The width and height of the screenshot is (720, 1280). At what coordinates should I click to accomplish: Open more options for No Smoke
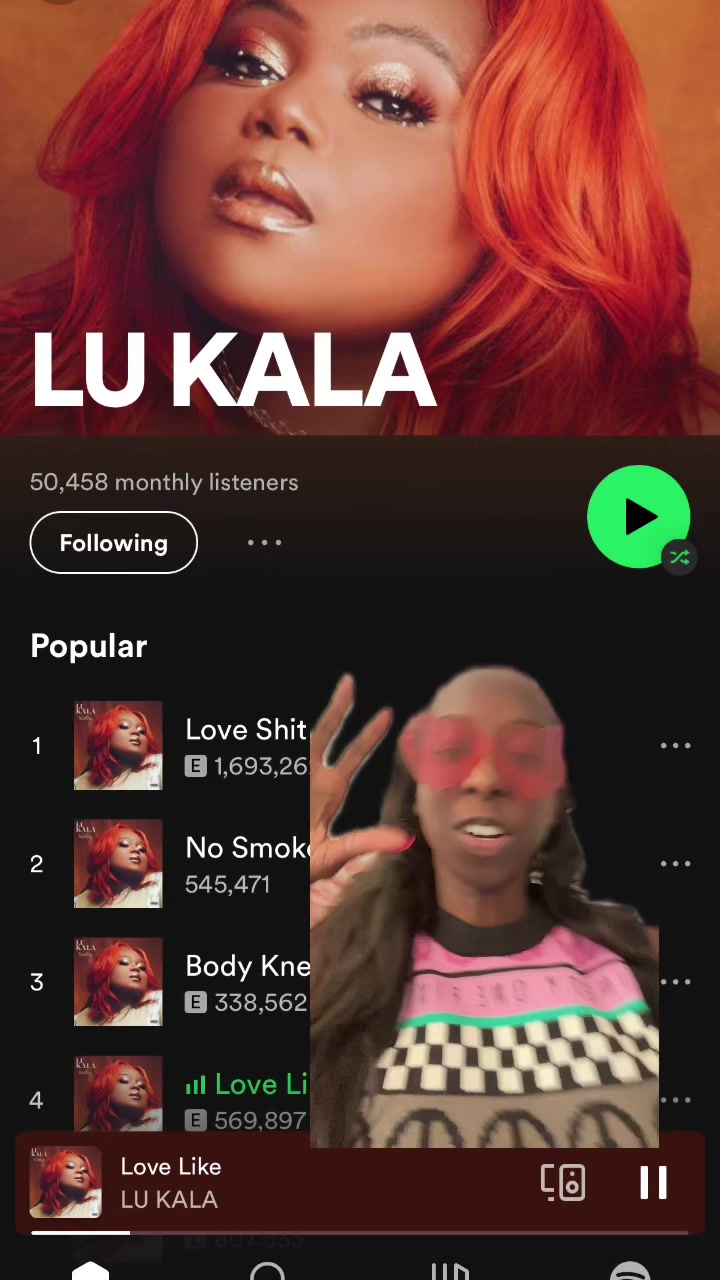675,864
